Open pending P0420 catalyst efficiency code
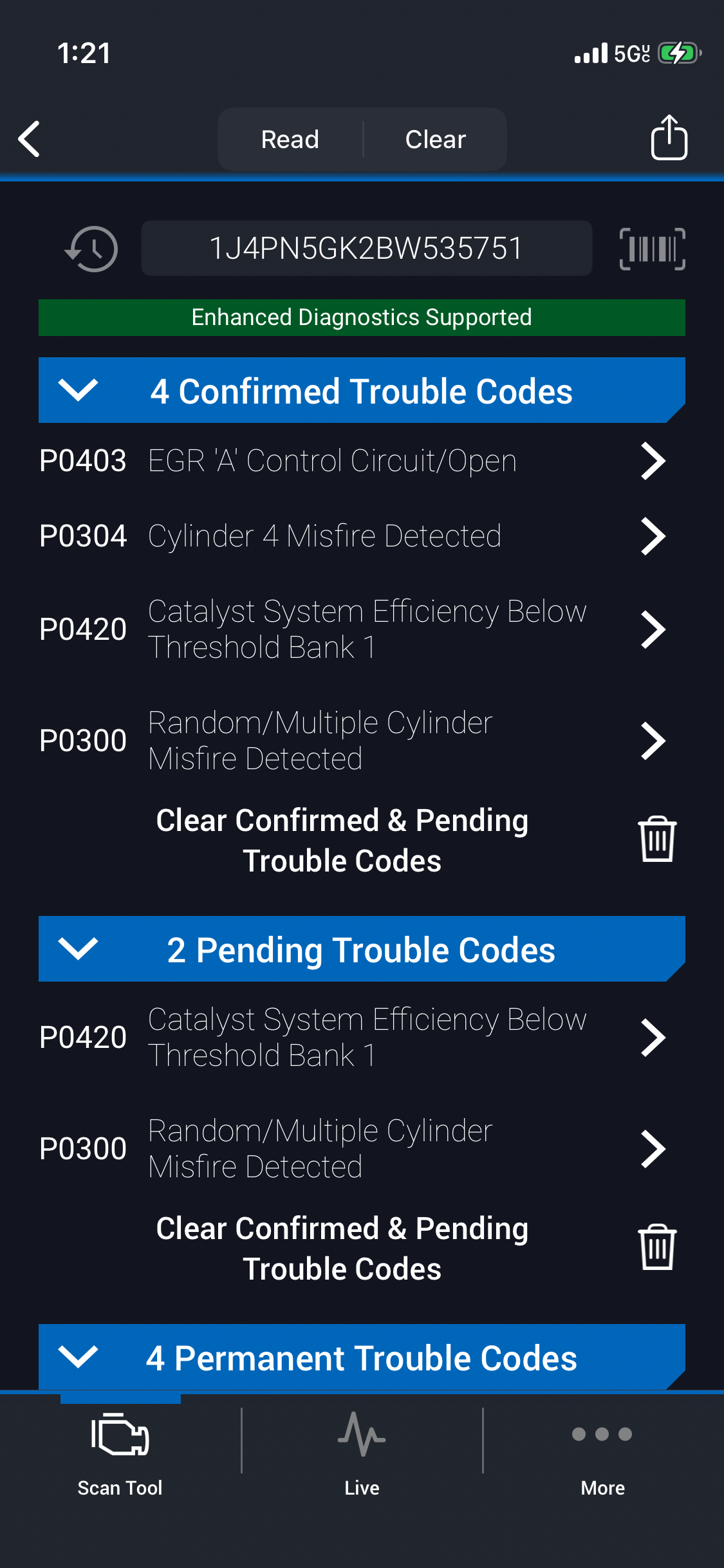Image resolution: width=724 pixels, height=1568 pixels. click(351, 1037)
